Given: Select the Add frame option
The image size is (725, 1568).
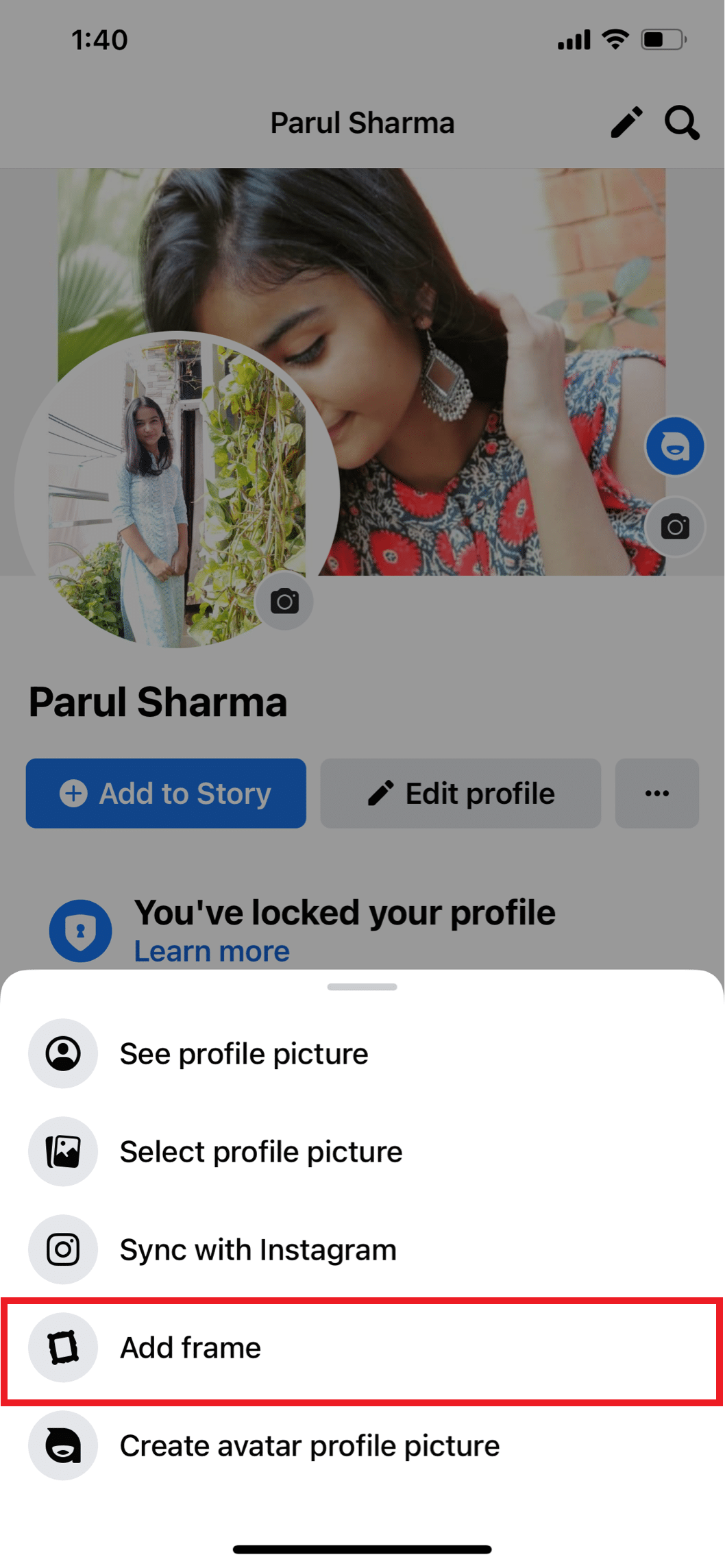Looking at the screenshot, I should tap(362, 1347).
